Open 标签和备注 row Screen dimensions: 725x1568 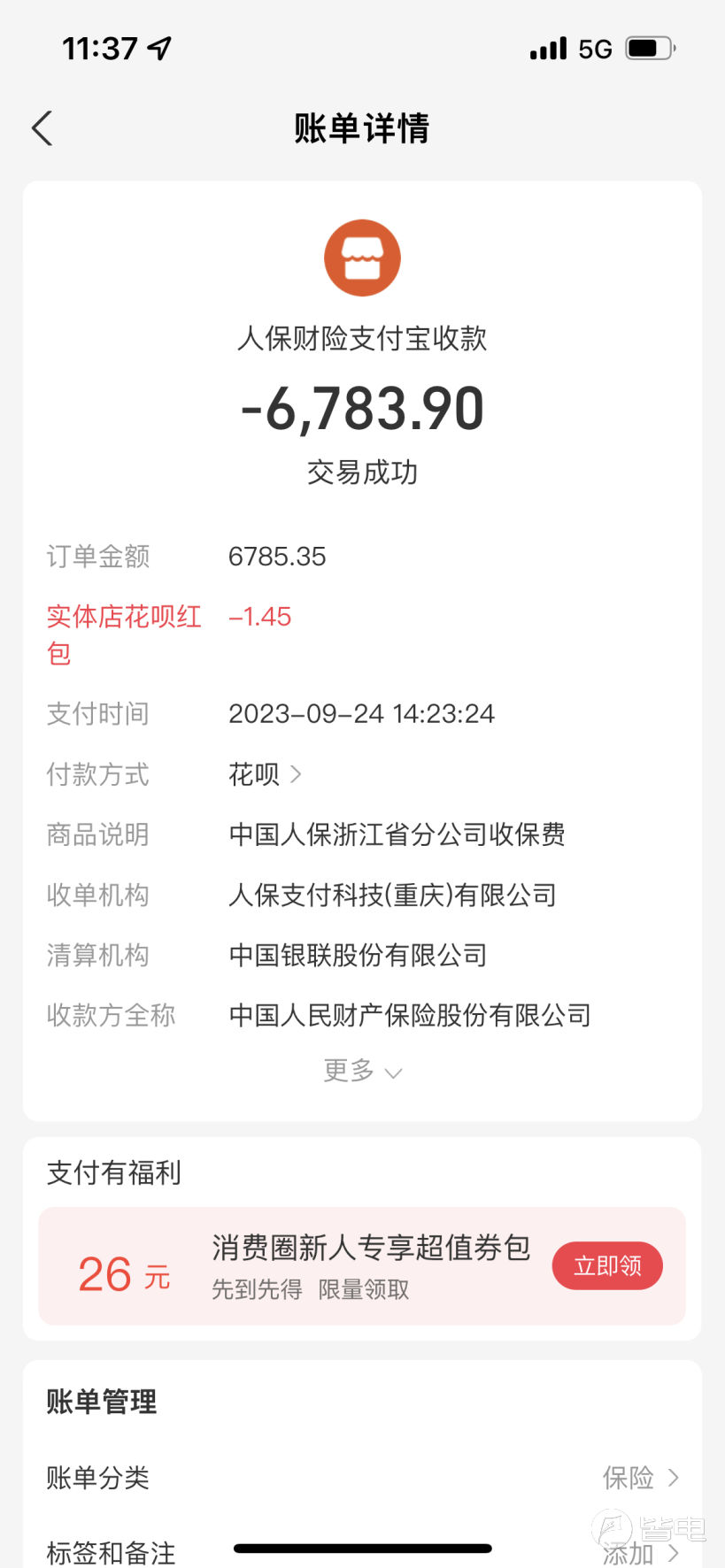pos(362,1551)
